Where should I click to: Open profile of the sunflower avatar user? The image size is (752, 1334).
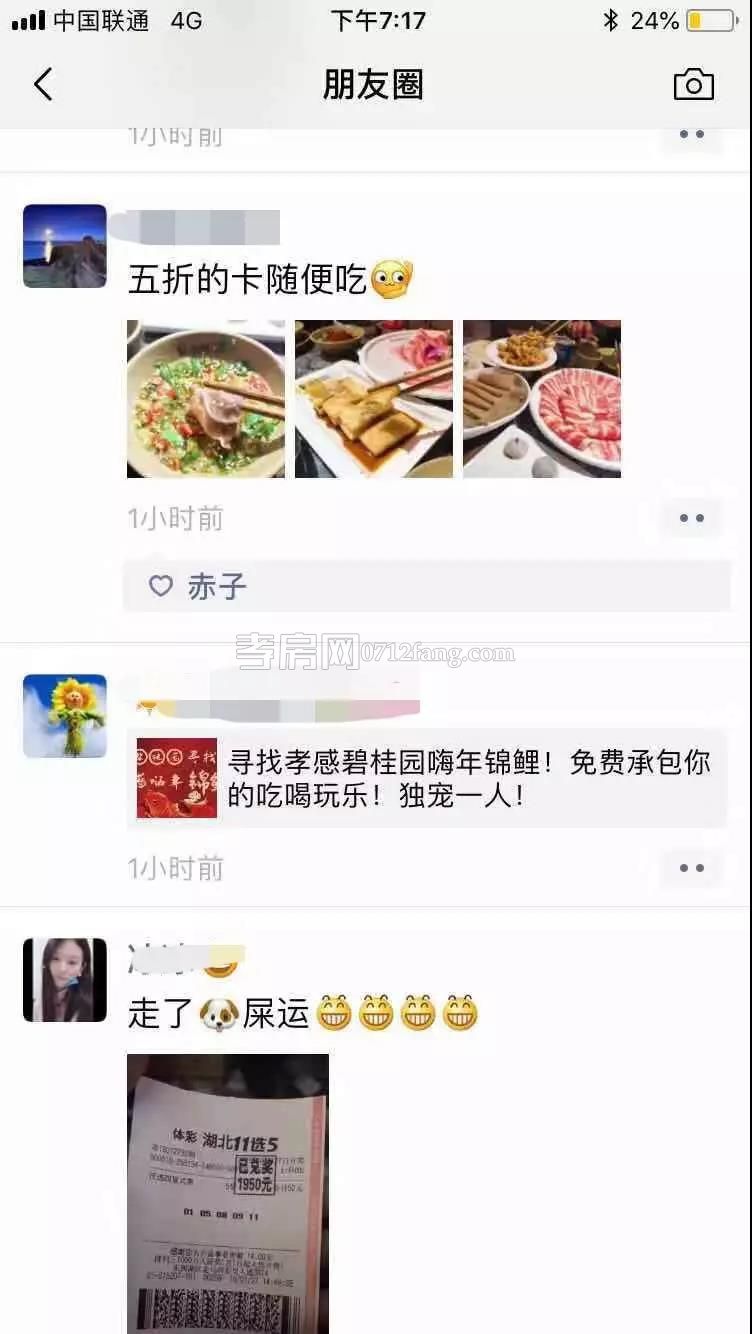[65, 716]
